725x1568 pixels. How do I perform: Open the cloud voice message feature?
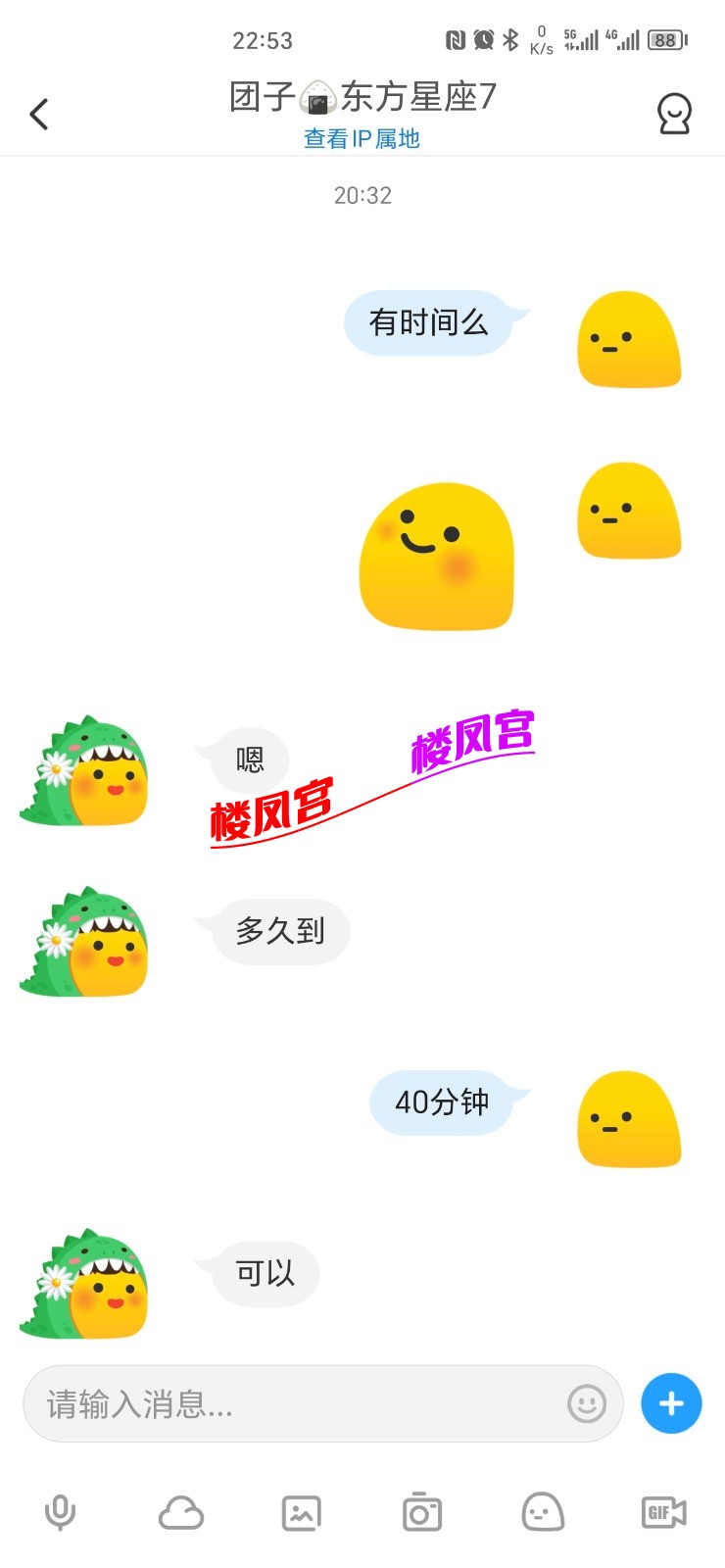(181, 1512)
